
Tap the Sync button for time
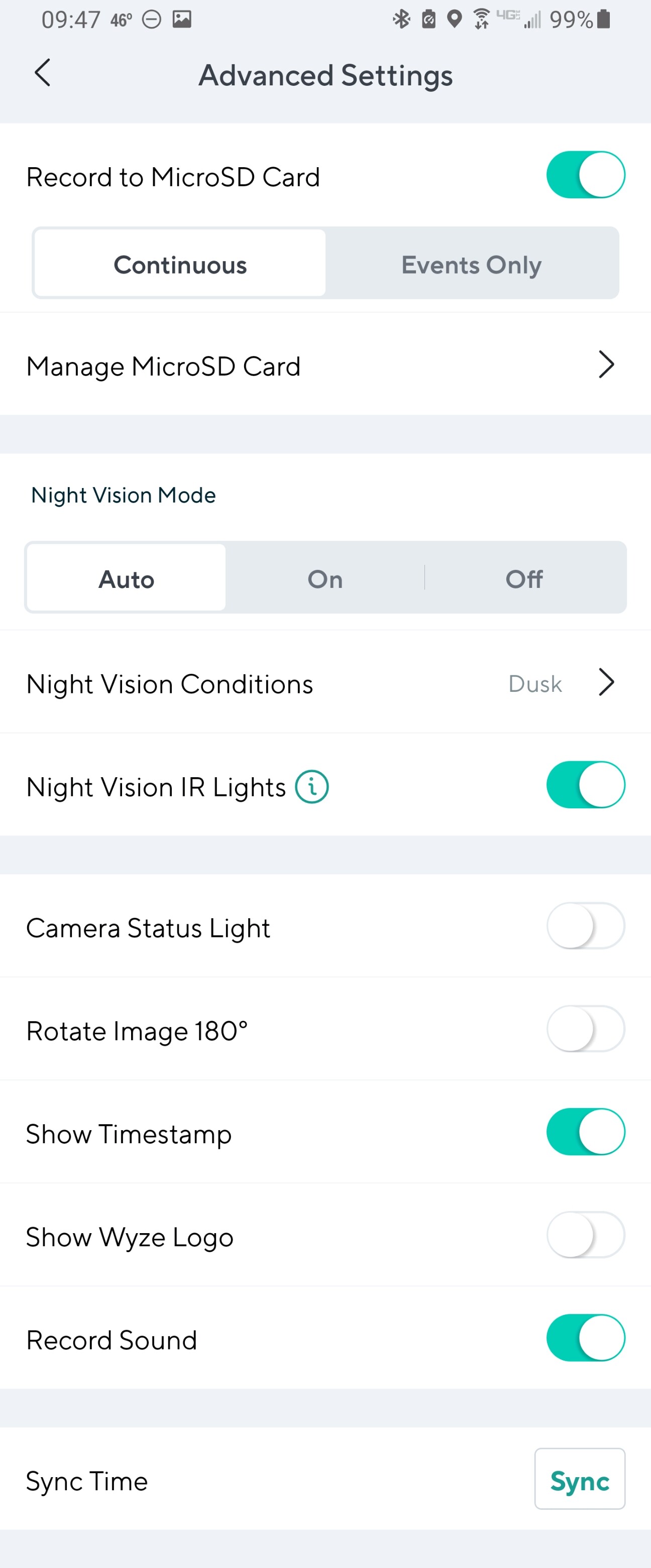coord(579,1479)
